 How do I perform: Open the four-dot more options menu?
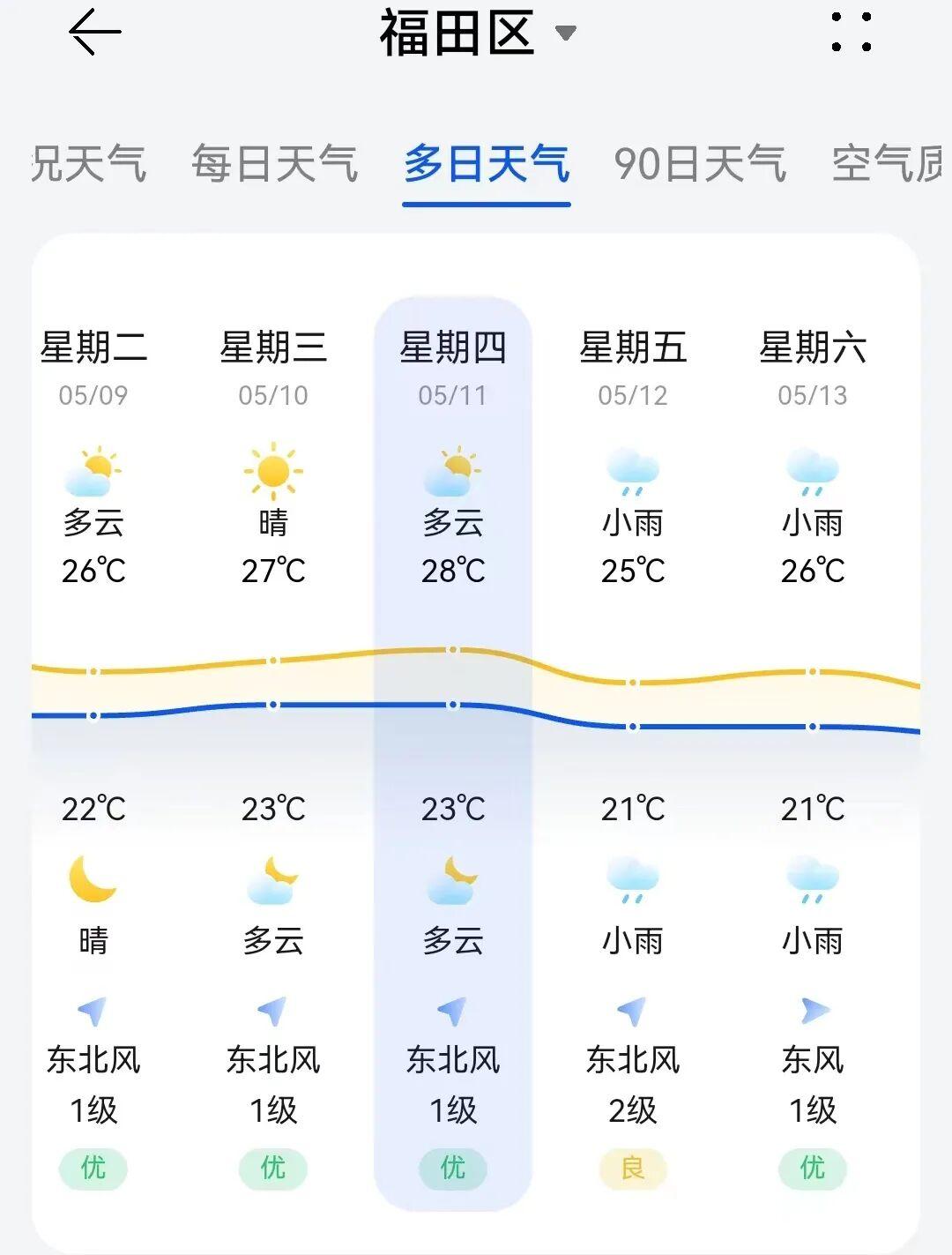tap(851, 33)
